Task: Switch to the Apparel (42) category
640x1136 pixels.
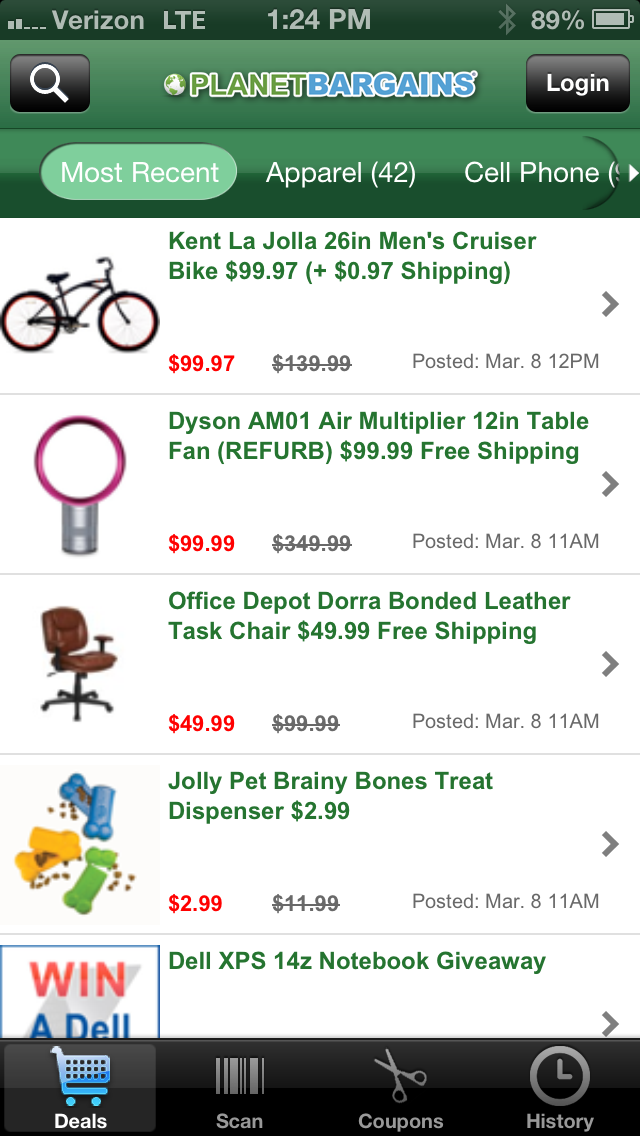Action: [x=340, y=173]
